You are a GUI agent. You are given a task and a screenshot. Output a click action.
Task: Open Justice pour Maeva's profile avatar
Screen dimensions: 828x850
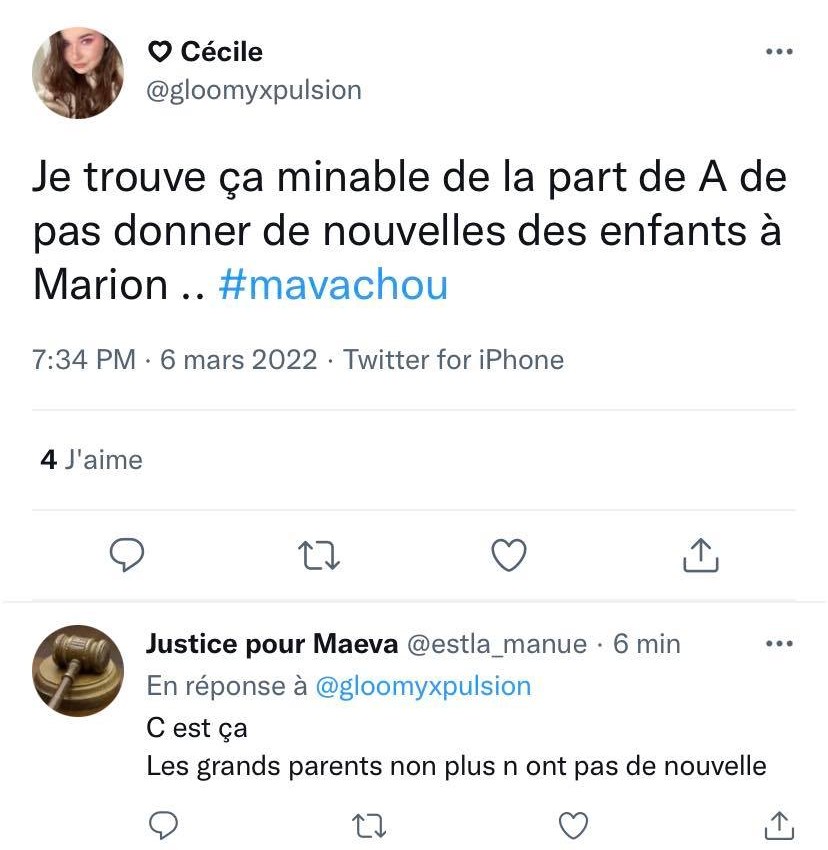pos(78,671)
